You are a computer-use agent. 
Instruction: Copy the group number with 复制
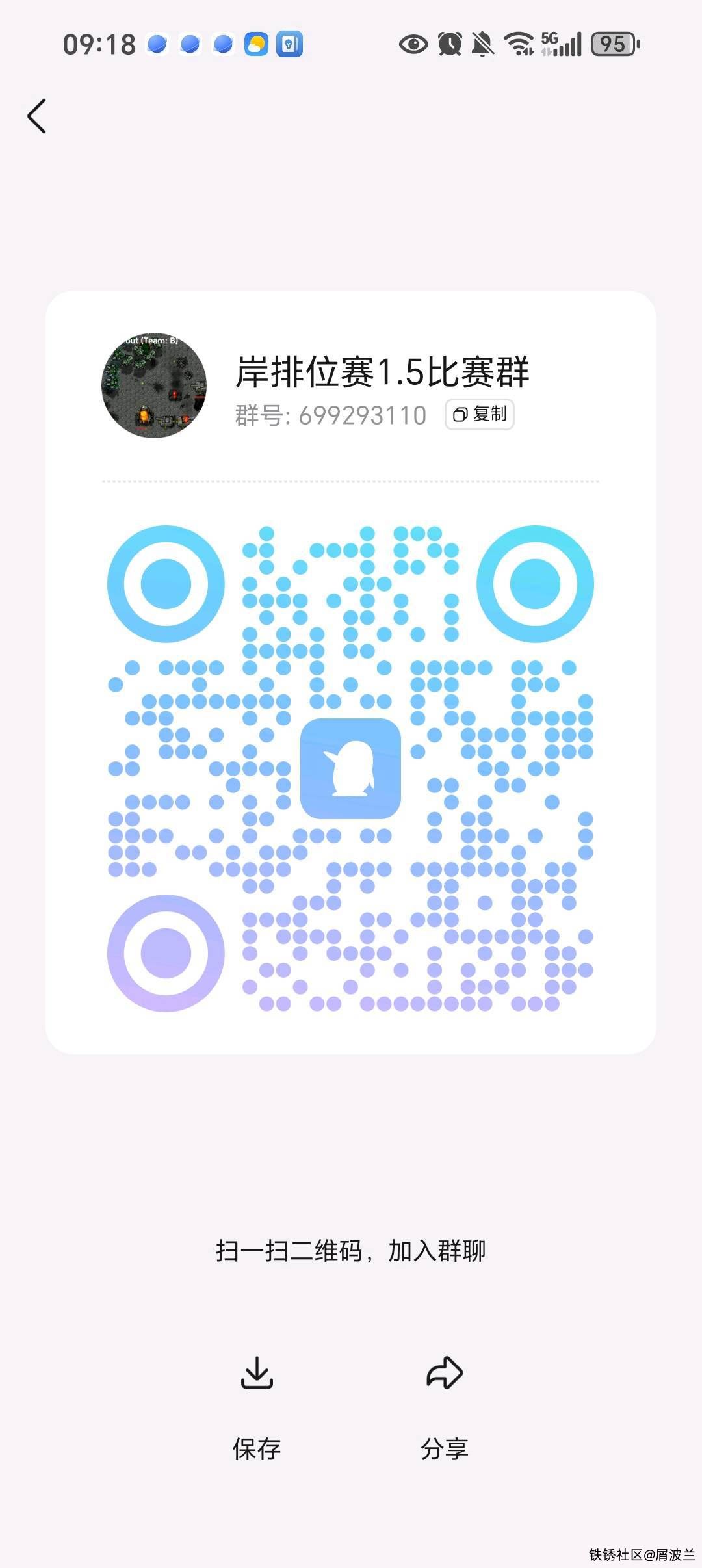point(480,415)
